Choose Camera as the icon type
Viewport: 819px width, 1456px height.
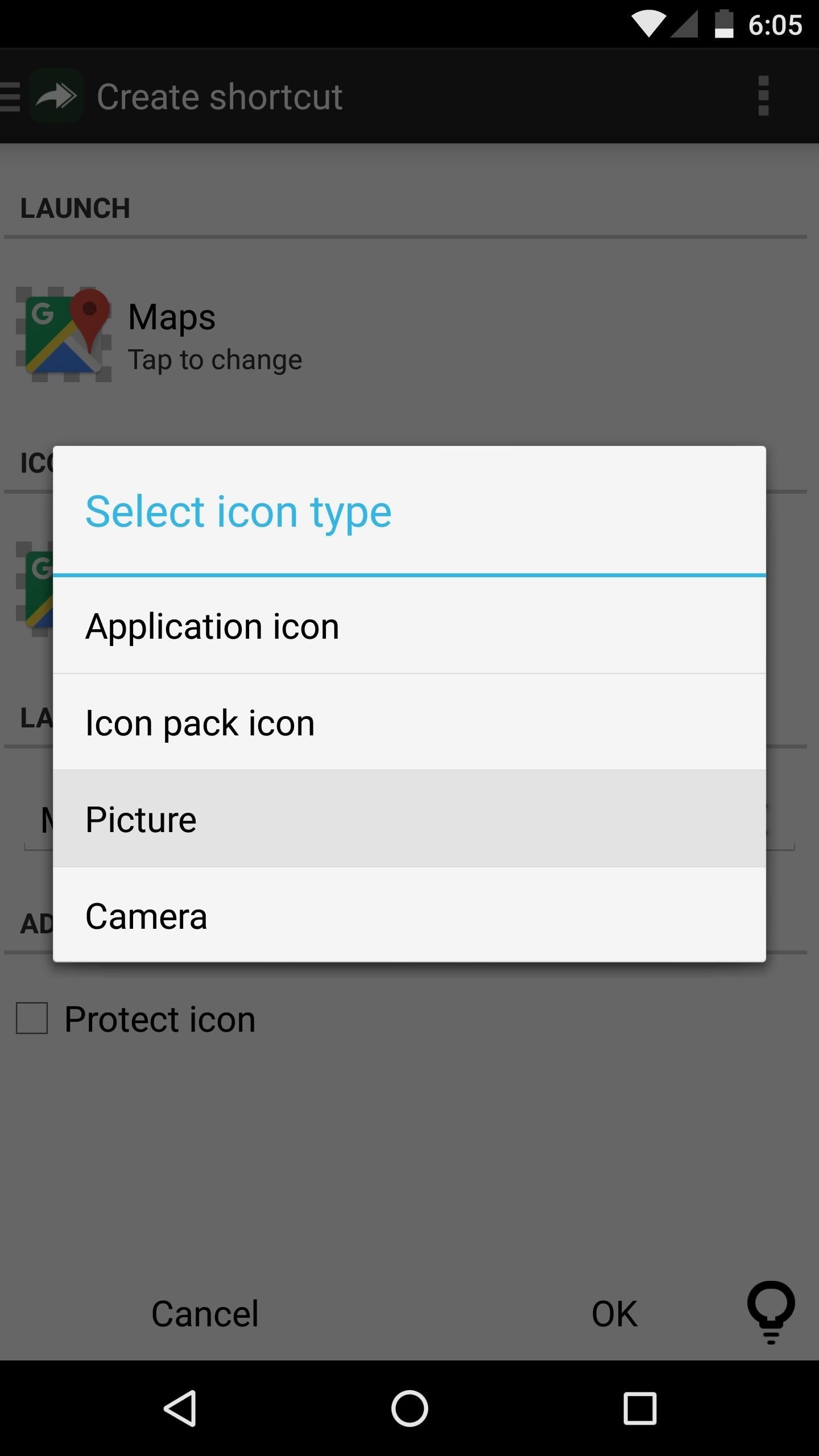coord(145,916)
